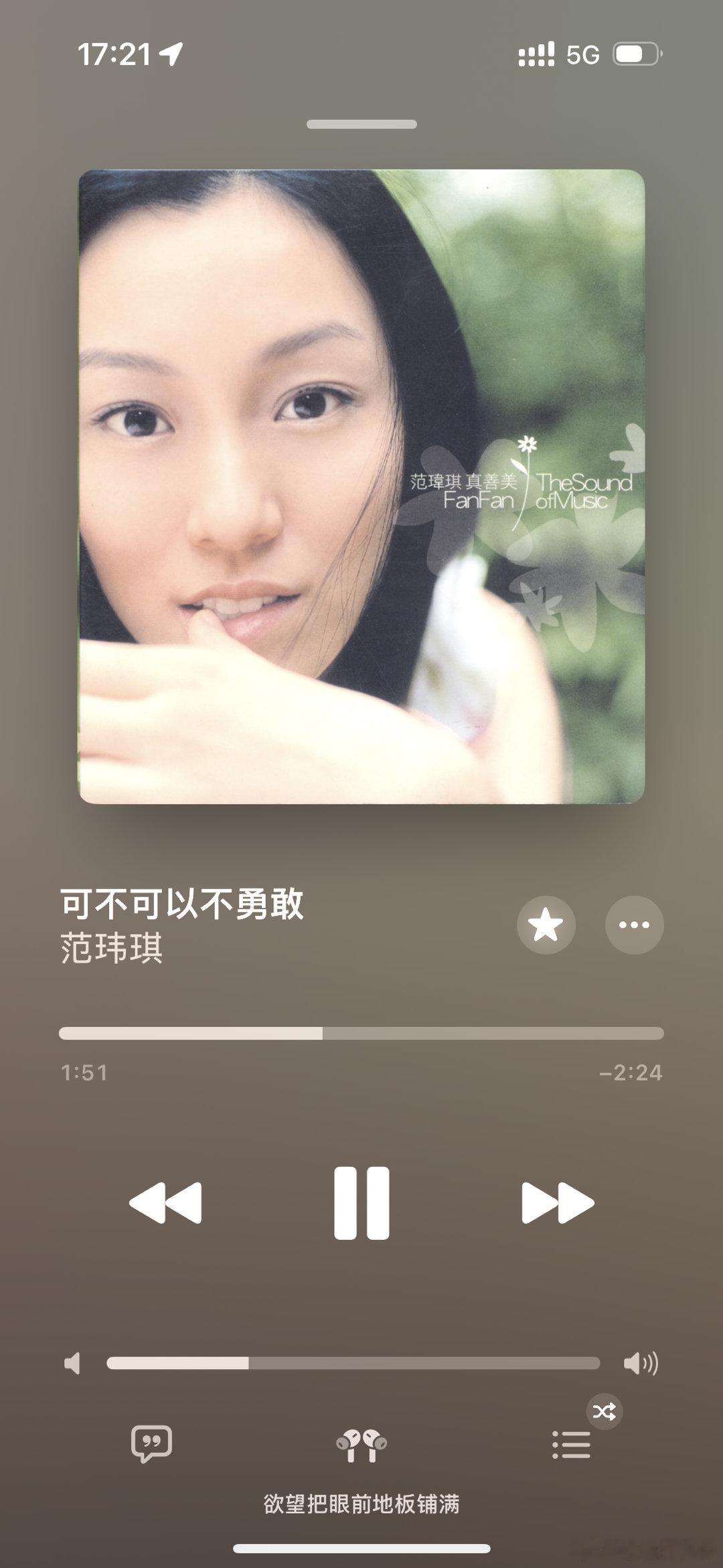This screenshot has width=723, height=1568.
Task: Favorite the song with the star icon
Action: click(x=548, y=925)
